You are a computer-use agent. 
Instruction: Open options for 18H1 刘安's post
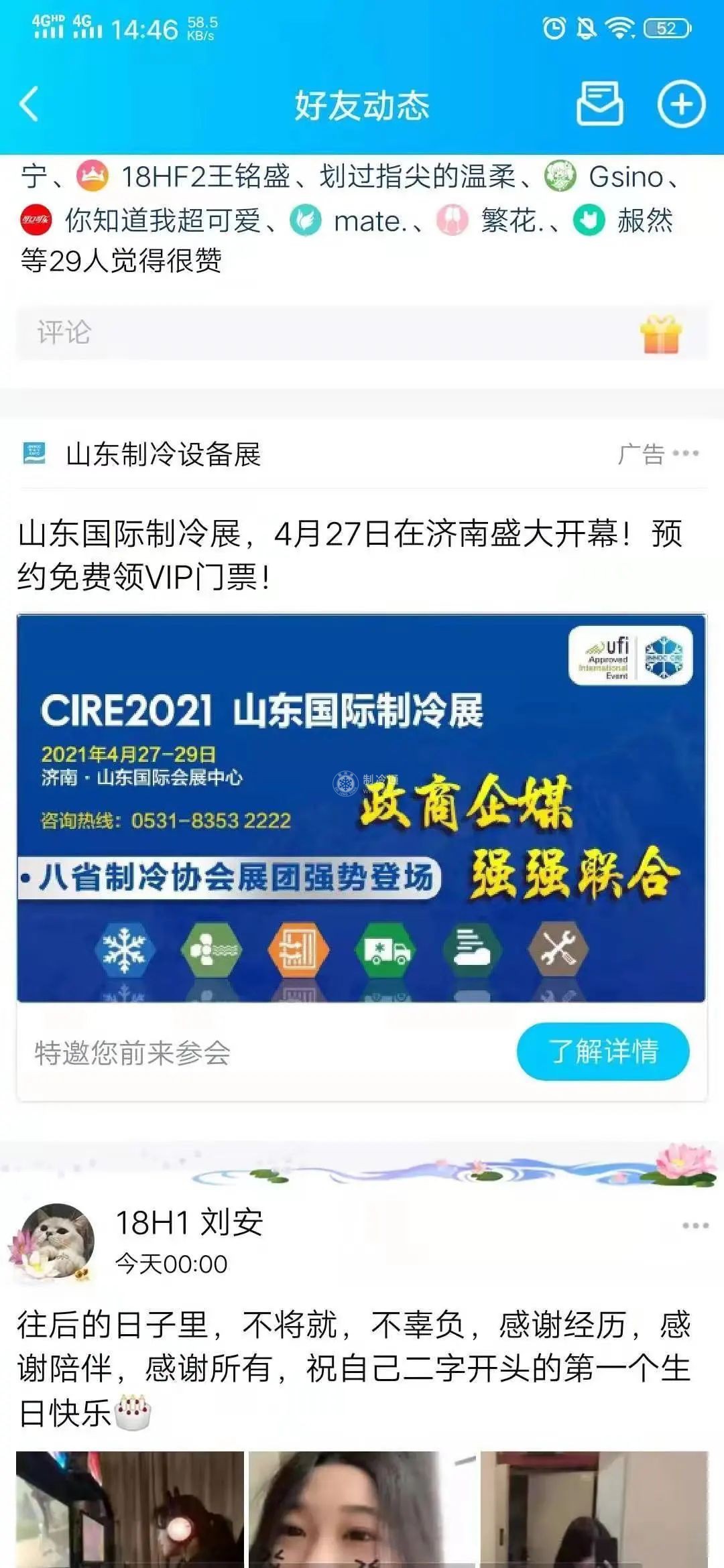pos(695,1226)
